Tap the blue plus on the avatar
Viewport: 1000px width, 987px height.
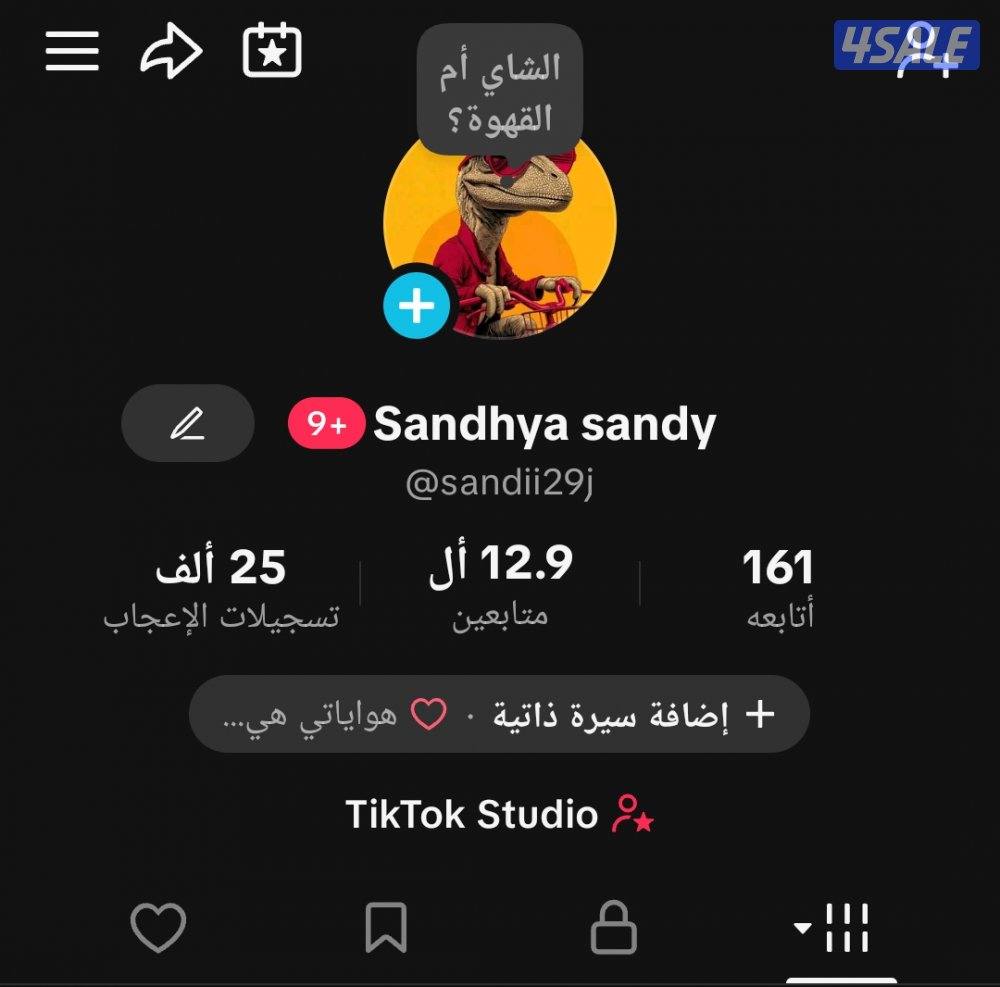pyautogui.click(x=417, y=304)
